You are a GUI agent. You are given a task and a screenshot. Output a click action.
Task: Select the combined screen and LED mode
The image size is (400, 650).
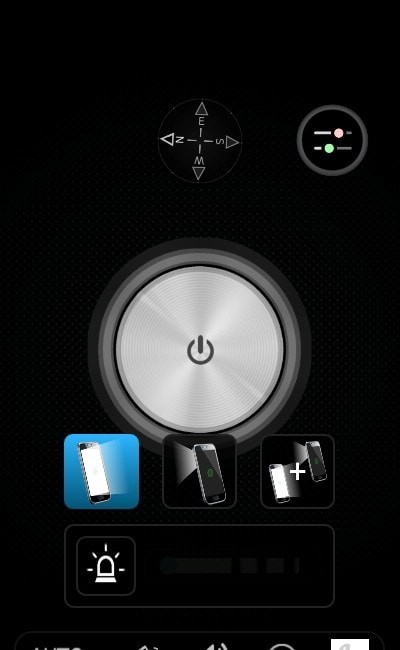tap(297, 471)
